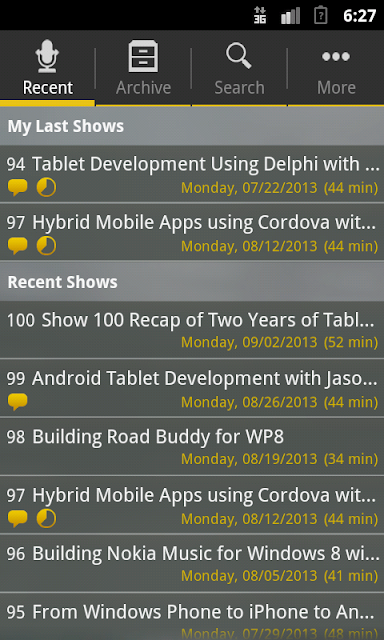Open the Search tab
The height and width of the screenshot is (640, 384).
pyautogui.click(x=239, y=68)
